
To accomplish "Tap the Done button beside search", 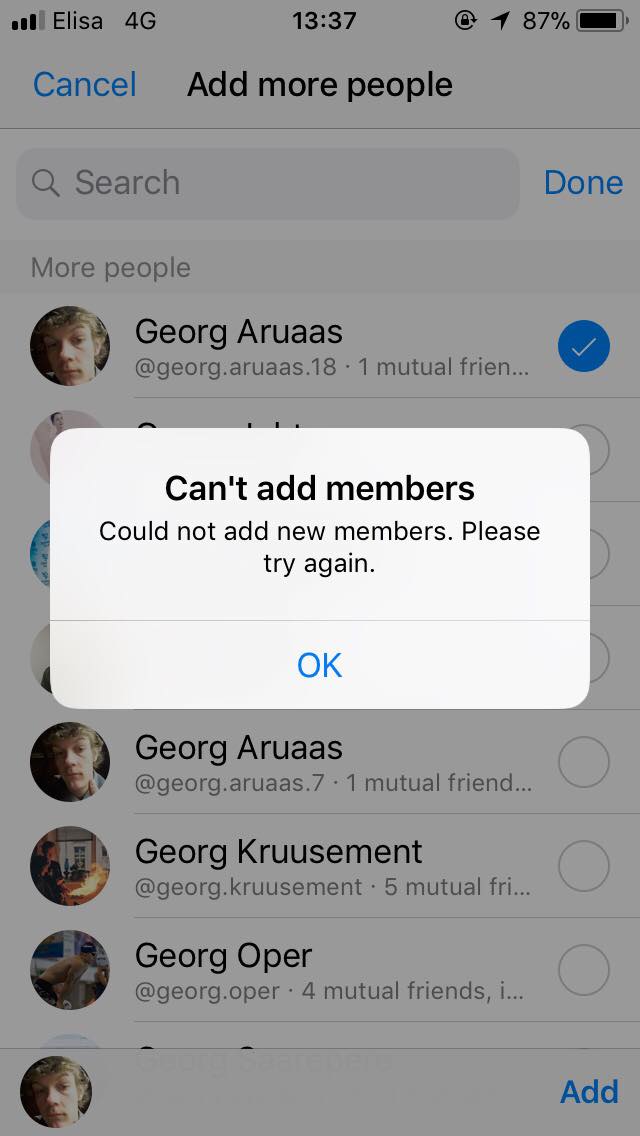I will coord(583,183).
